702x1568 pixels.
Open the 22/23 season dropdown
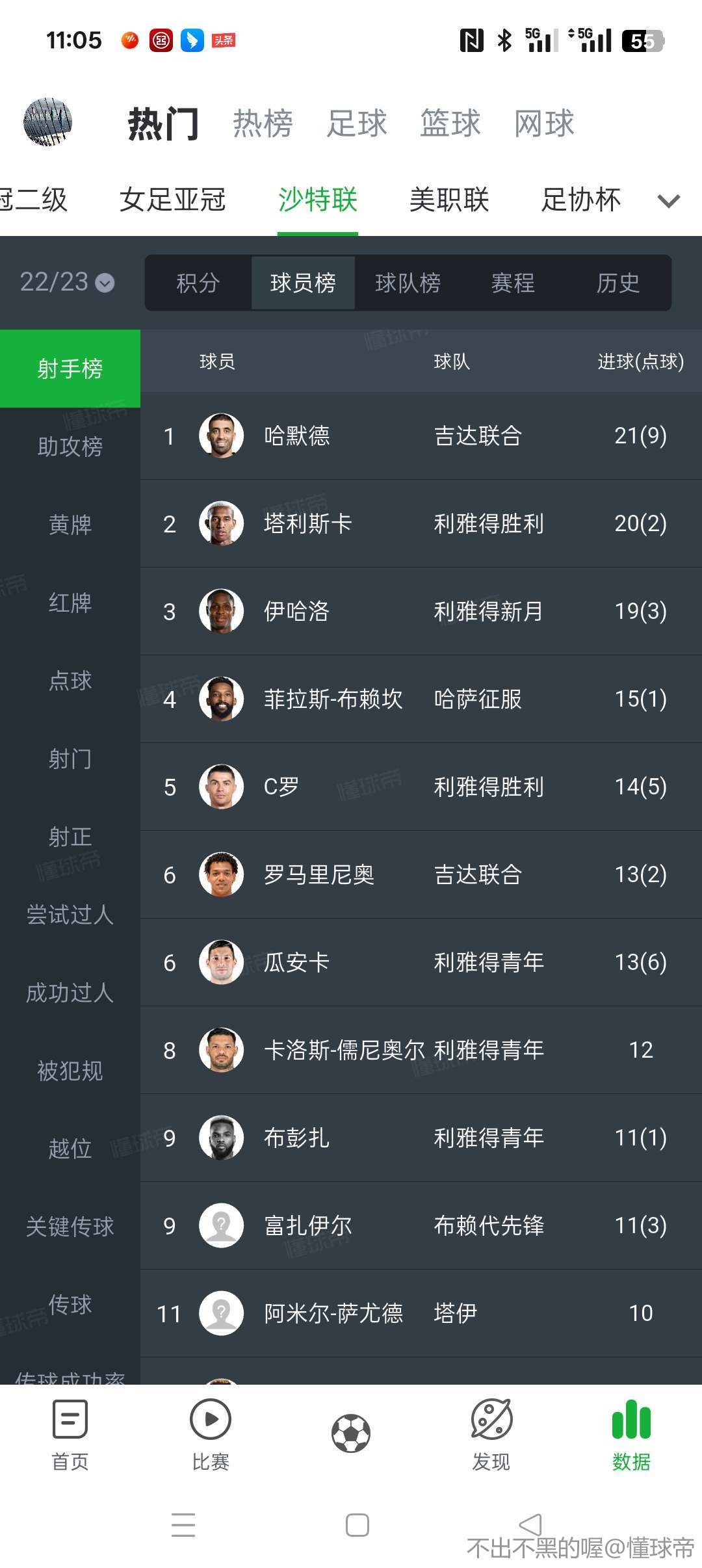click(67, 282)
